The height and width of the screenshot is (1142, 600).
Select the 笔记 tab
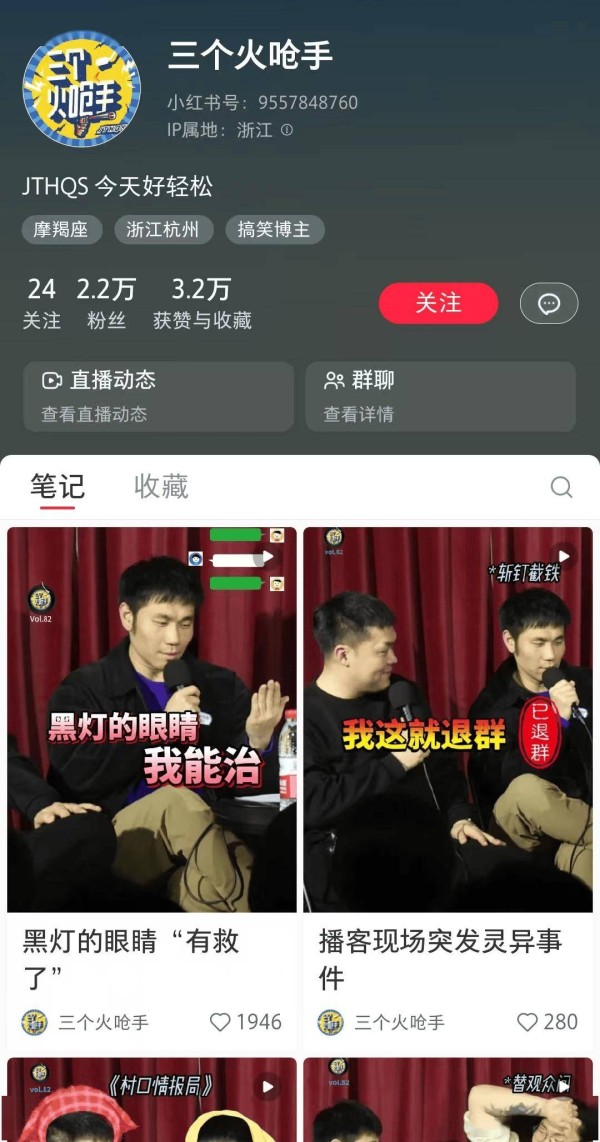tap(57, 487)
